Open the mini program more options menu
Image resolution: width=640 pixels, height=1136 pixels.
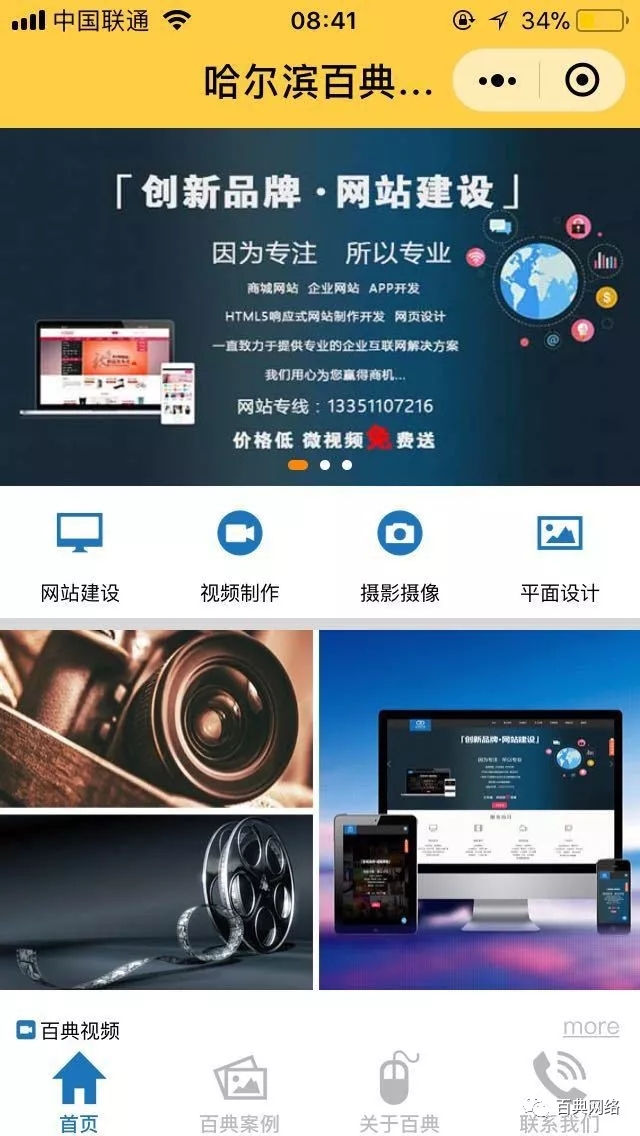coord(497,80)
